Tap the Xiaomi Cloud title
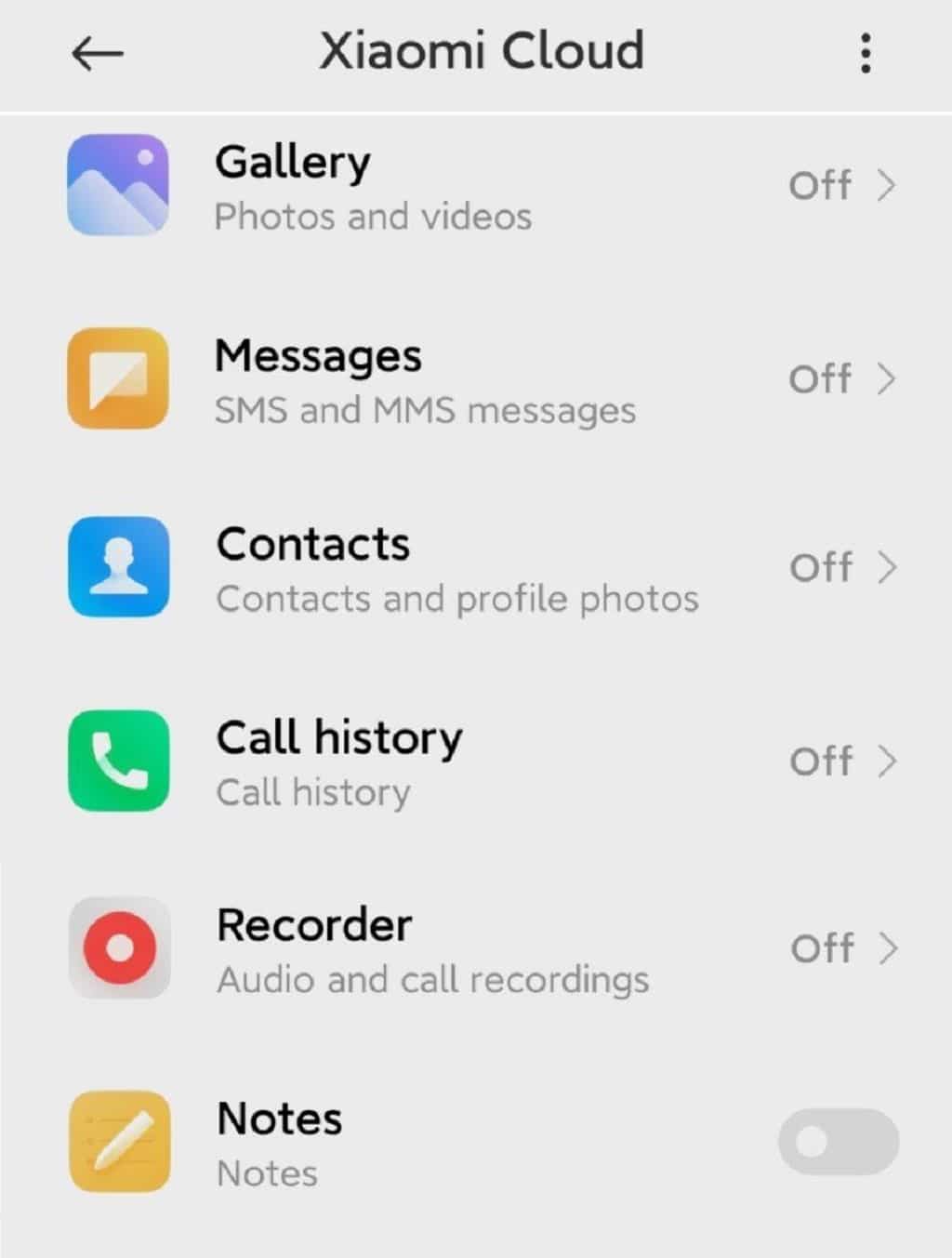 (x=482, y=51)
